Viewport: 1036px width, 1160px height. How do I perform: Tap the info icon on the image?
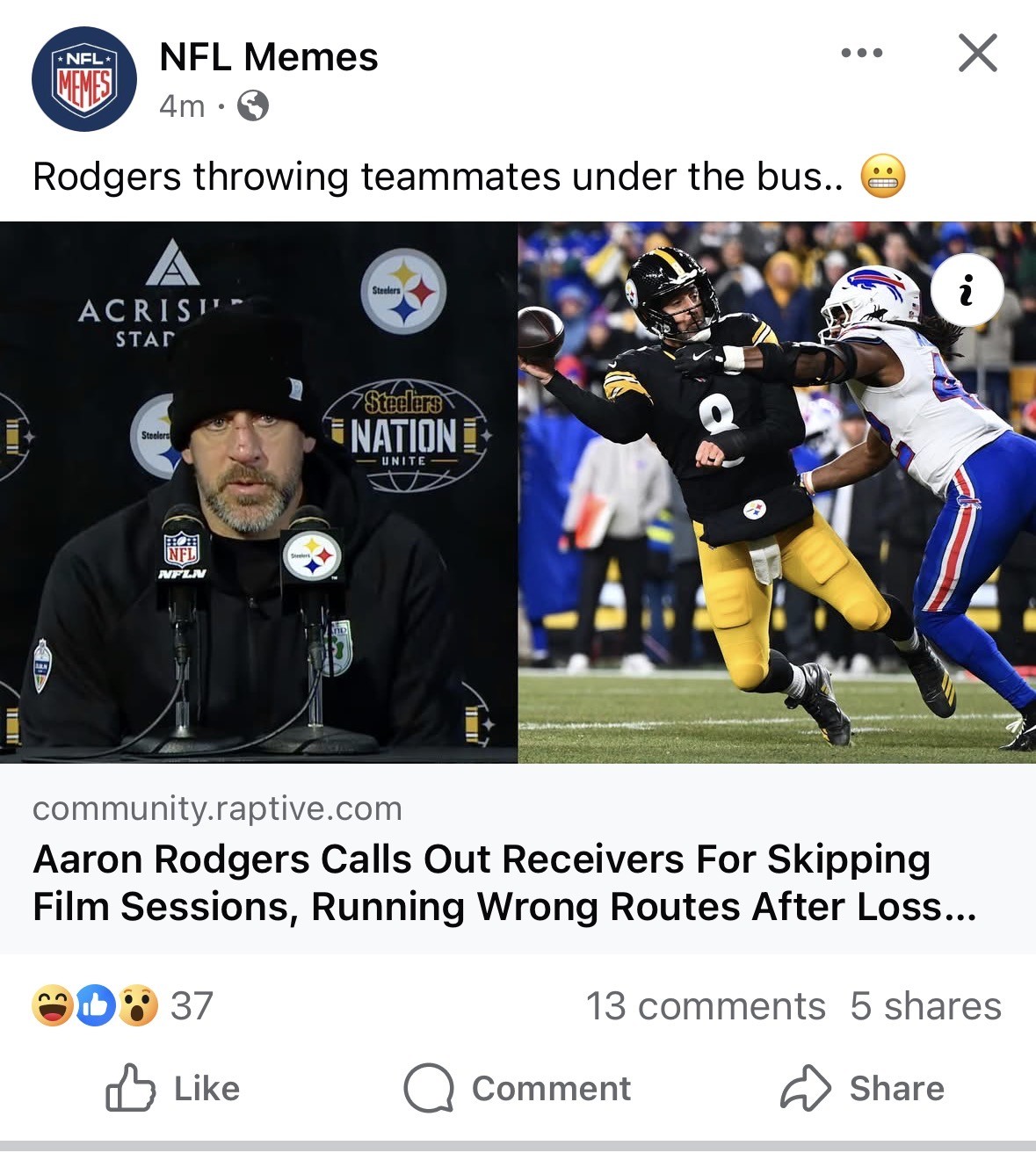(967, 290)
